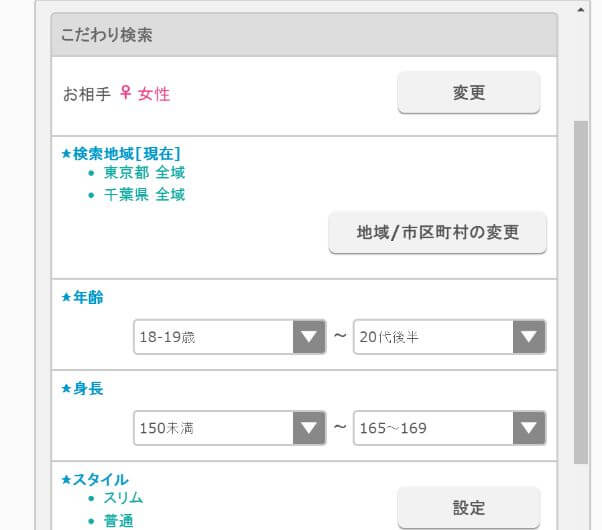The image size is (602, 530).
Task: Tap the 設定 button for スタイル
Action: coord(468,507)
